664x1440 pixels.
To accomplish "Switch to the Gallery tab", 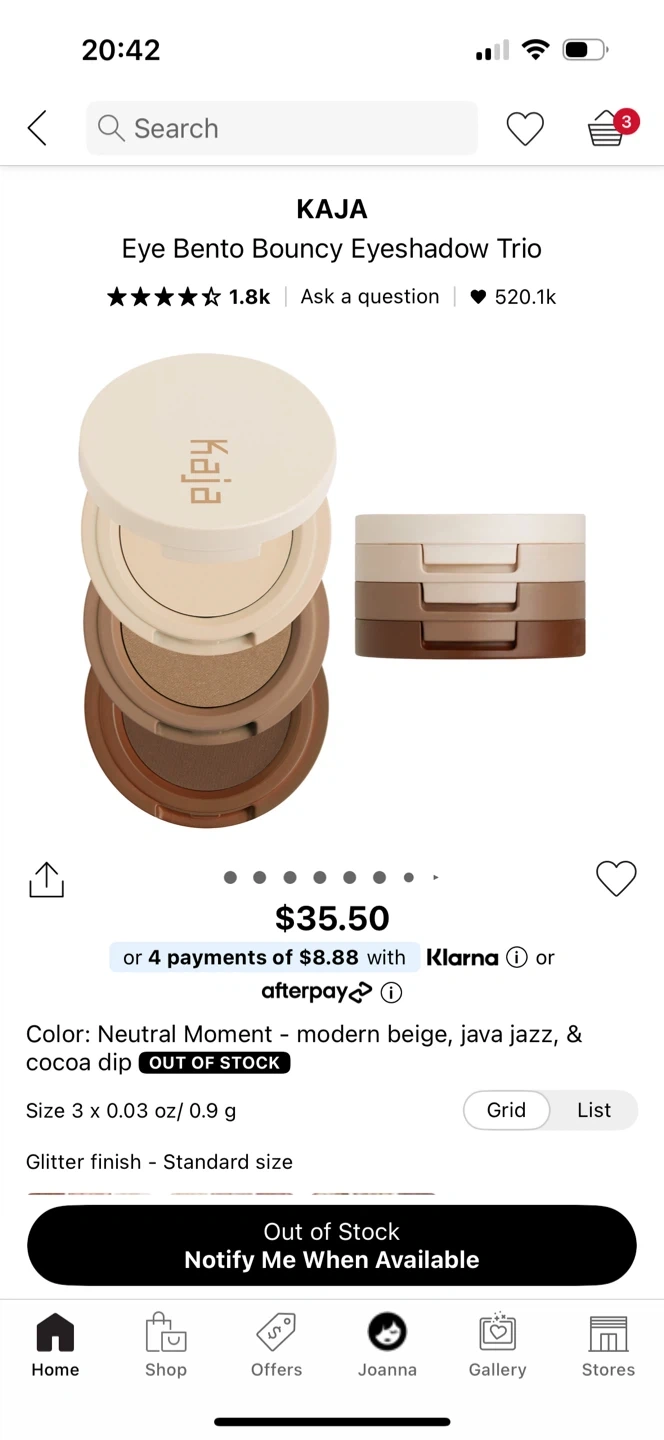I will click(x=497, y=1346).
